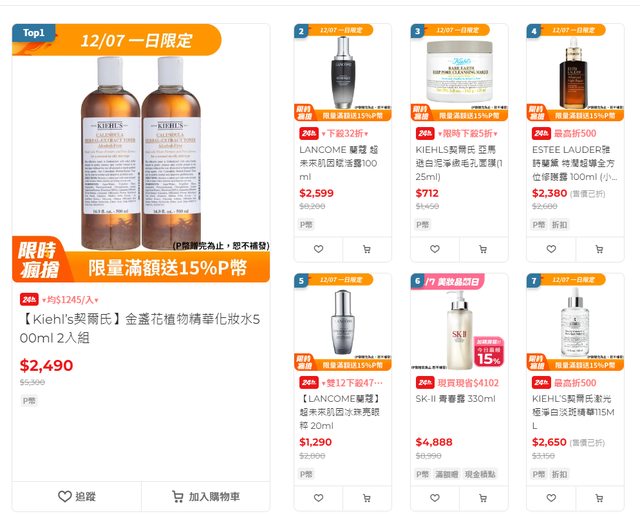The height and width of the screenshot is (514, 640).
Task: Add SK-II 青春露 330ml to the cart
Action: 483,497
